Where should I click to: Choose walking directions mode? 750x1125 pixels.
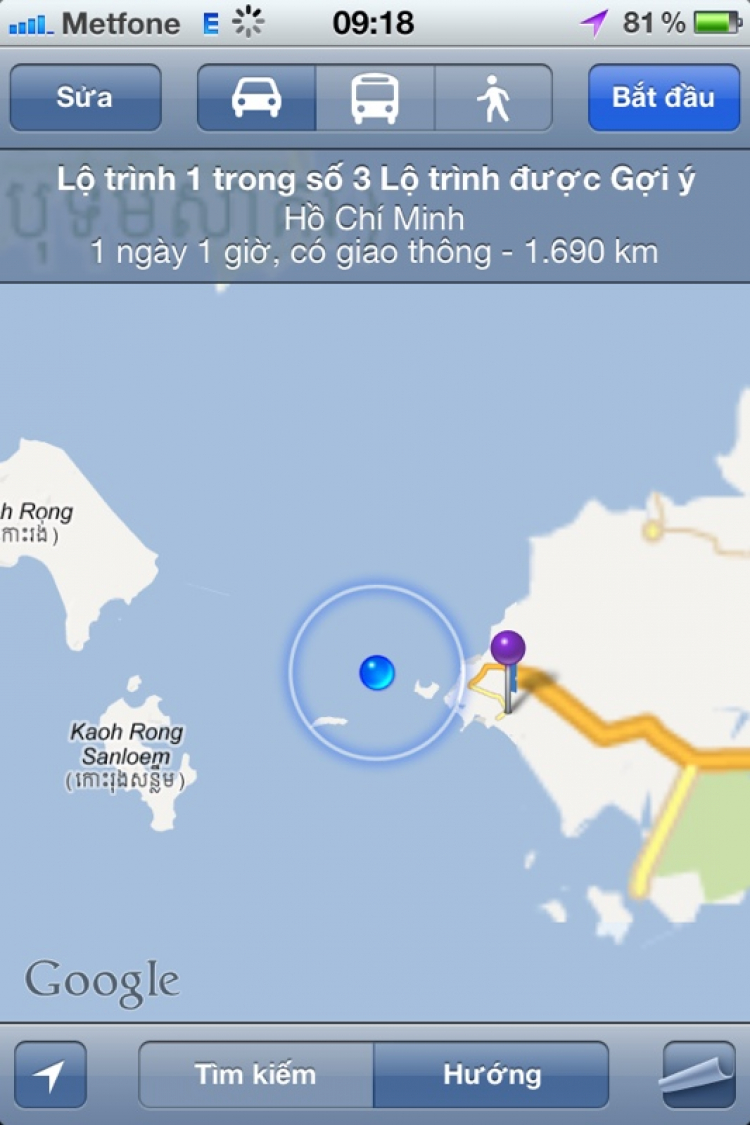[x=493, y=98]
